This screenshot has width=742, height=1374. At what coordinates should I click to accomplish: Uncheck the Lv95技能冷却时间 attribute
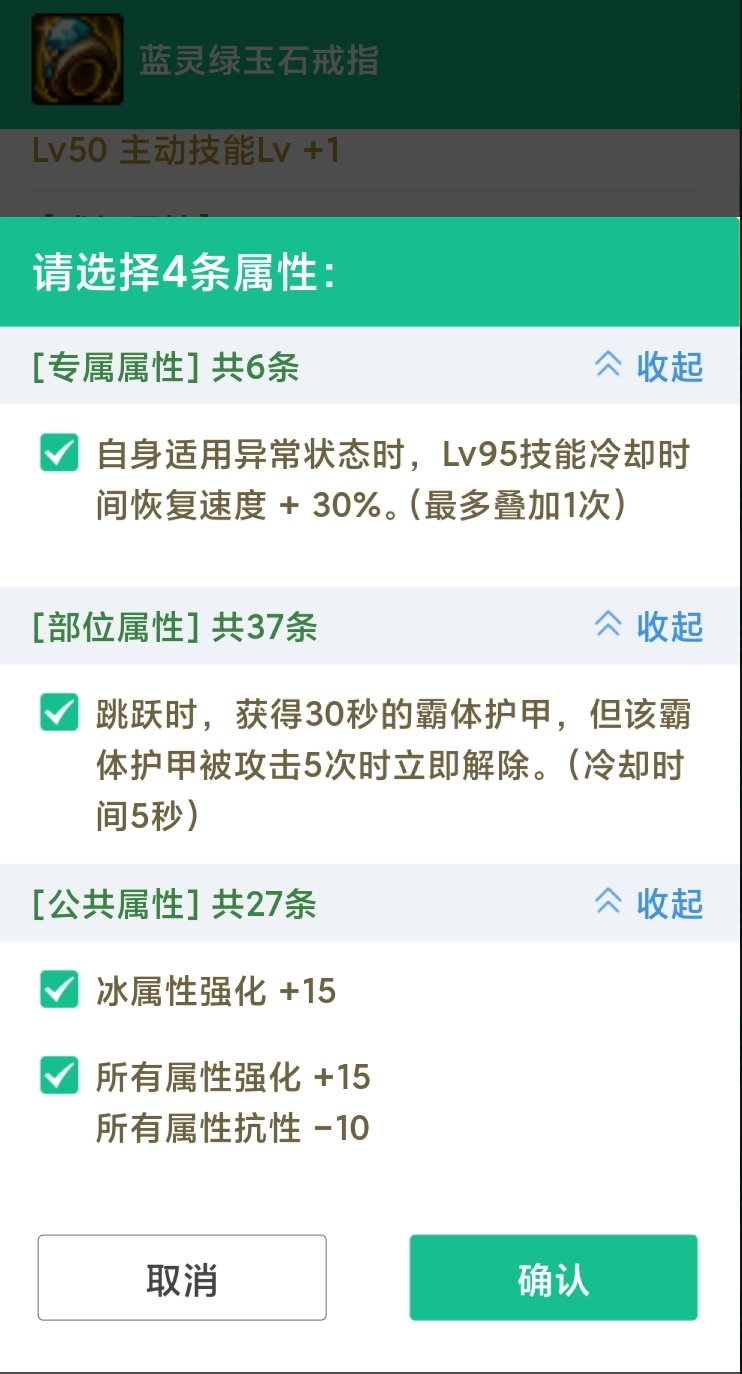(59, 453)
